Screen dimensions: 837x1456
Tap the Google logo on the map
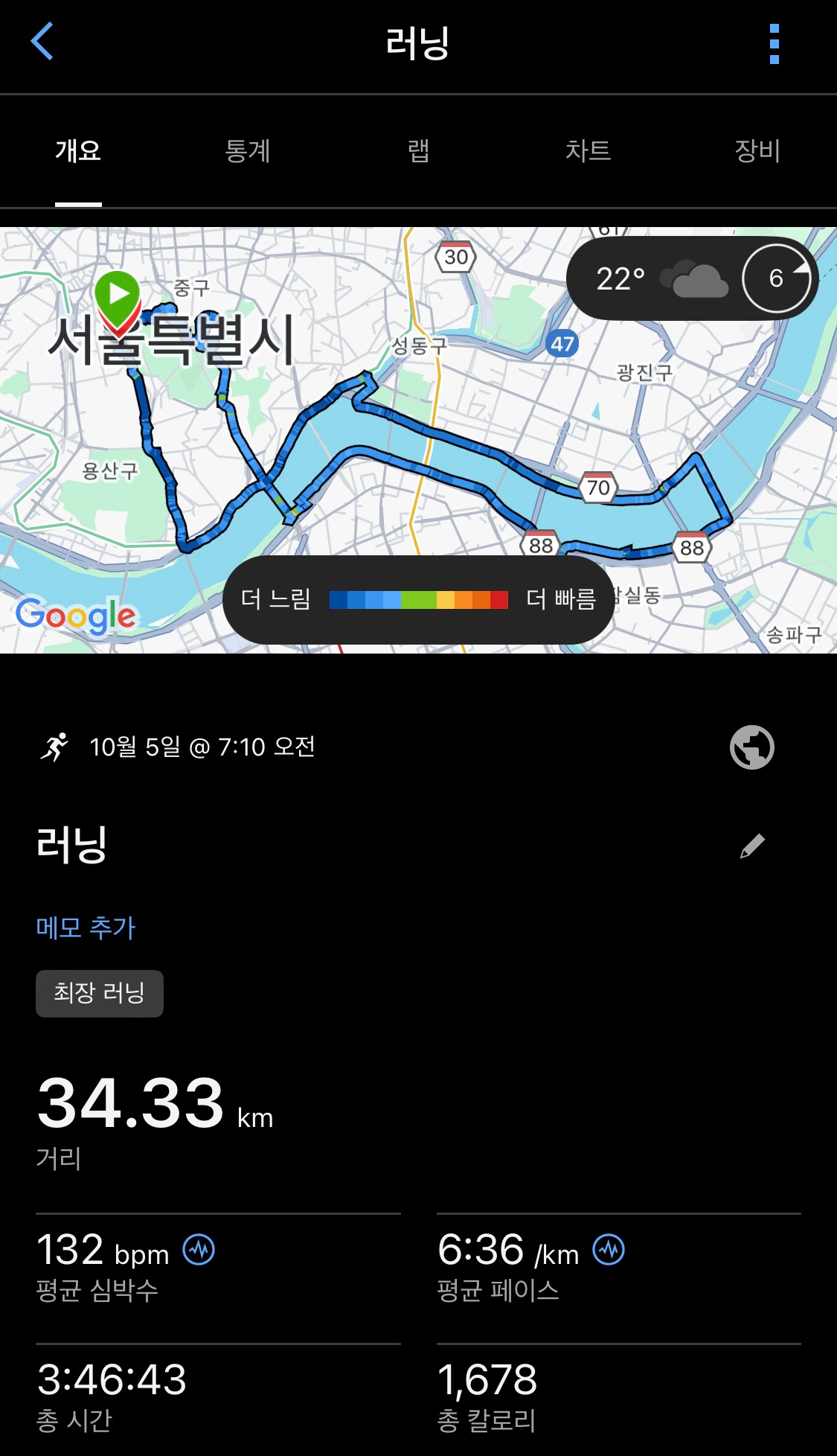tap(74, 616)
